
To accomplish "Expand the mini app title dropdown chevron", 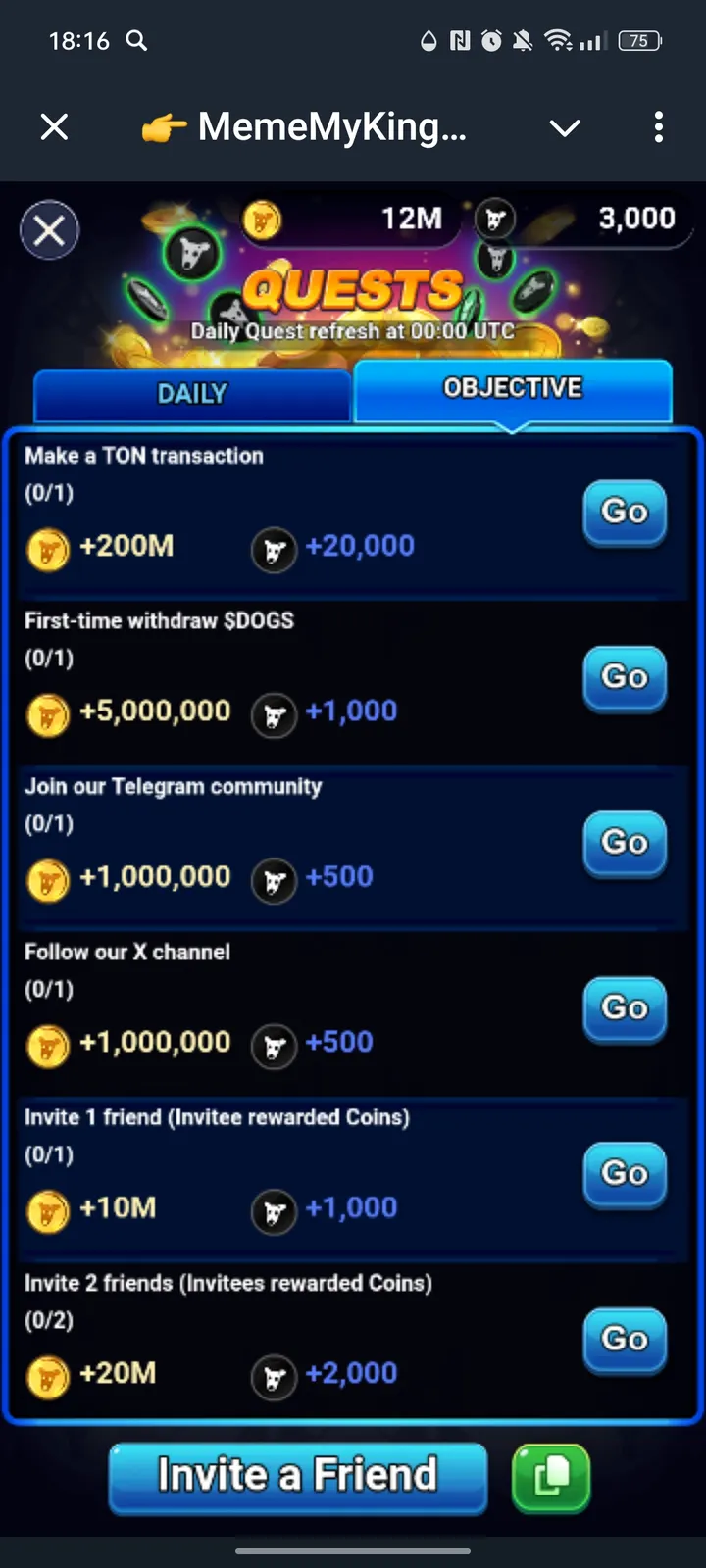I will coord(565,127).
